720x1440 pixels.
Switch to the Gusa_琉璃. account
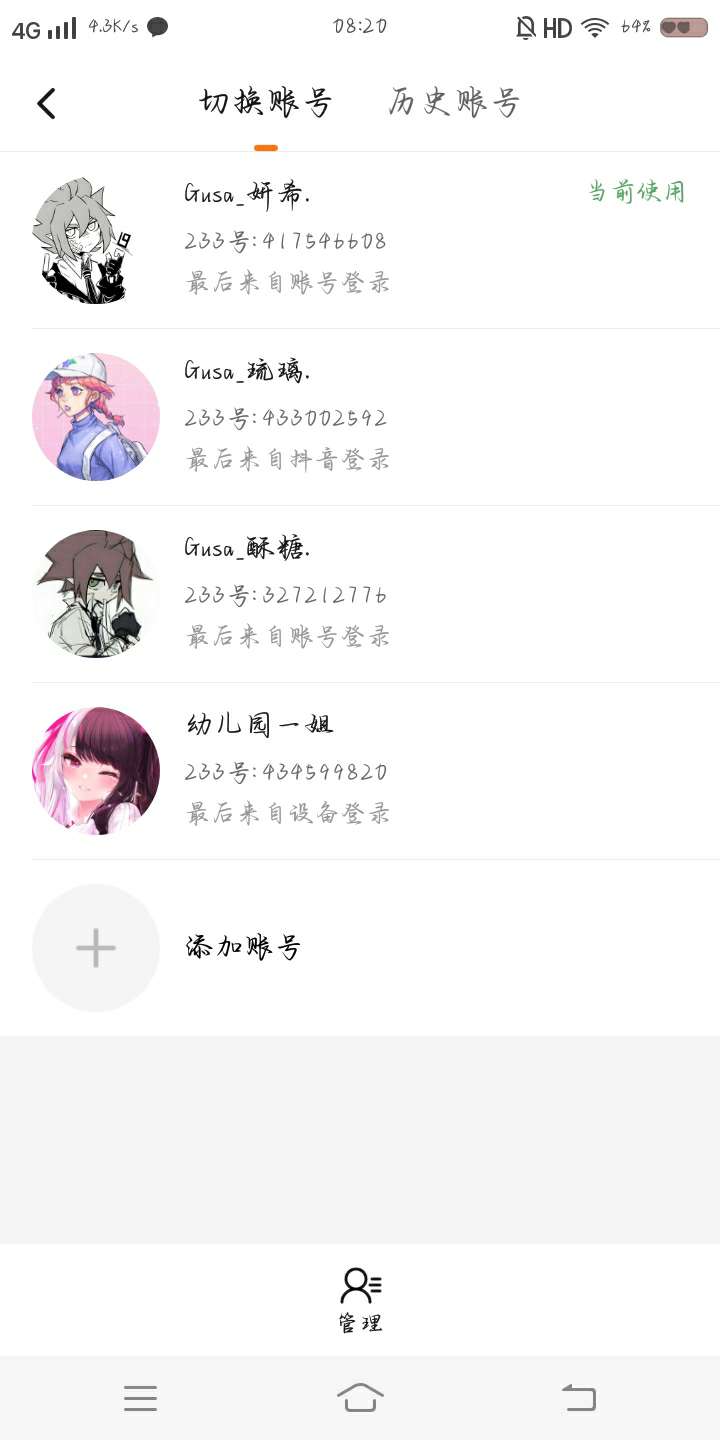pos(360,417)
